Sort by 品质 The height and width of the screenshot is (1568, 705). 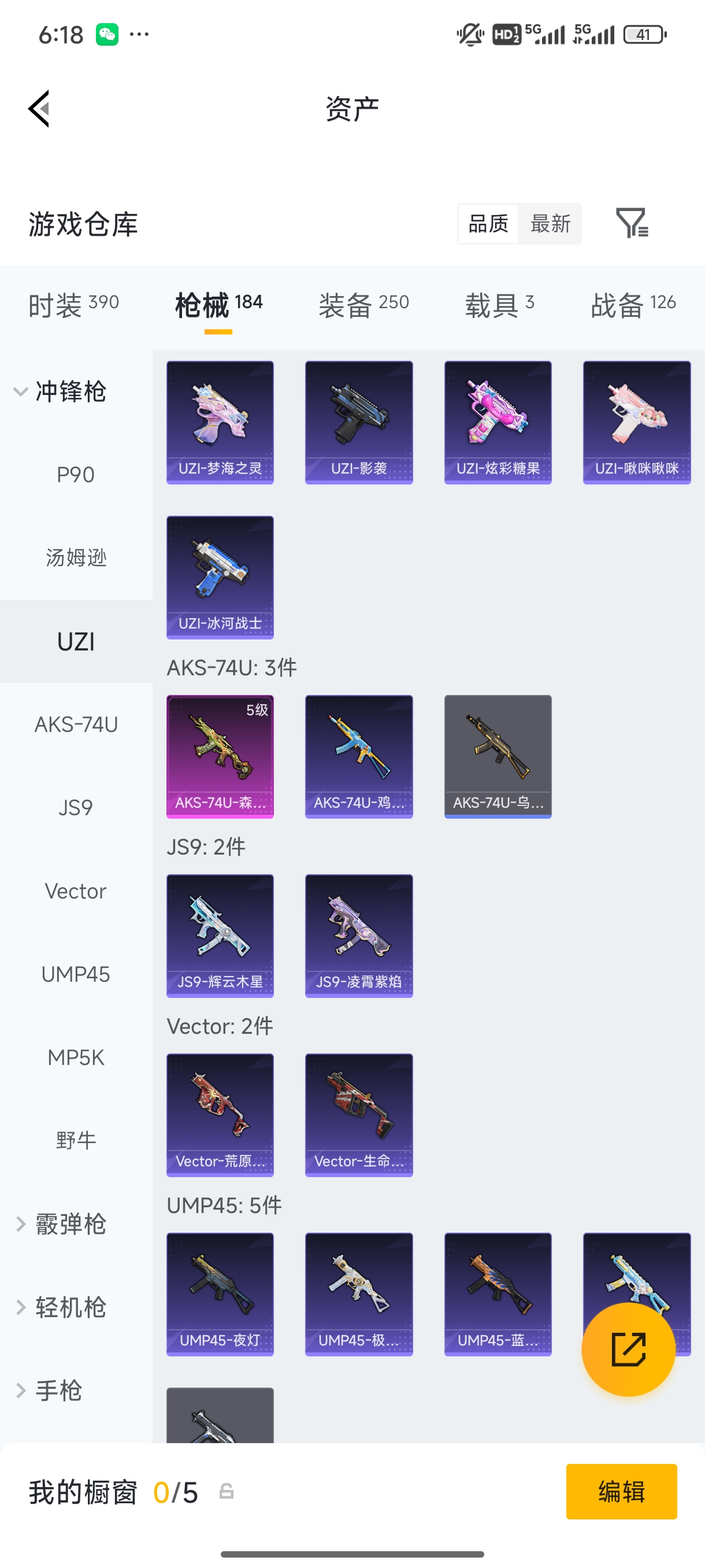(x=488, y=223)
